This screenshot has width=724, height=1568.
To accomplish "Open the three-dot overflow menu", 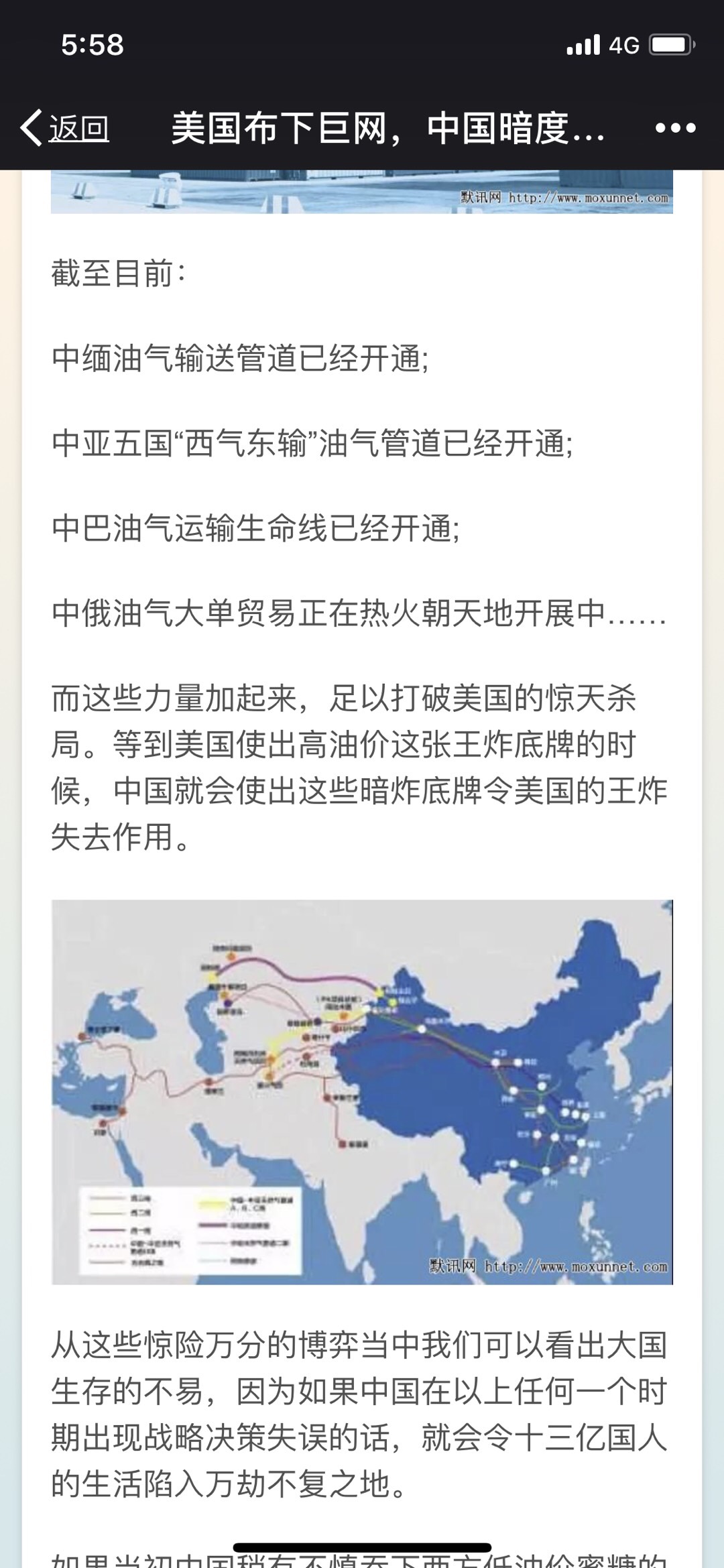I will tap(675, 127).
